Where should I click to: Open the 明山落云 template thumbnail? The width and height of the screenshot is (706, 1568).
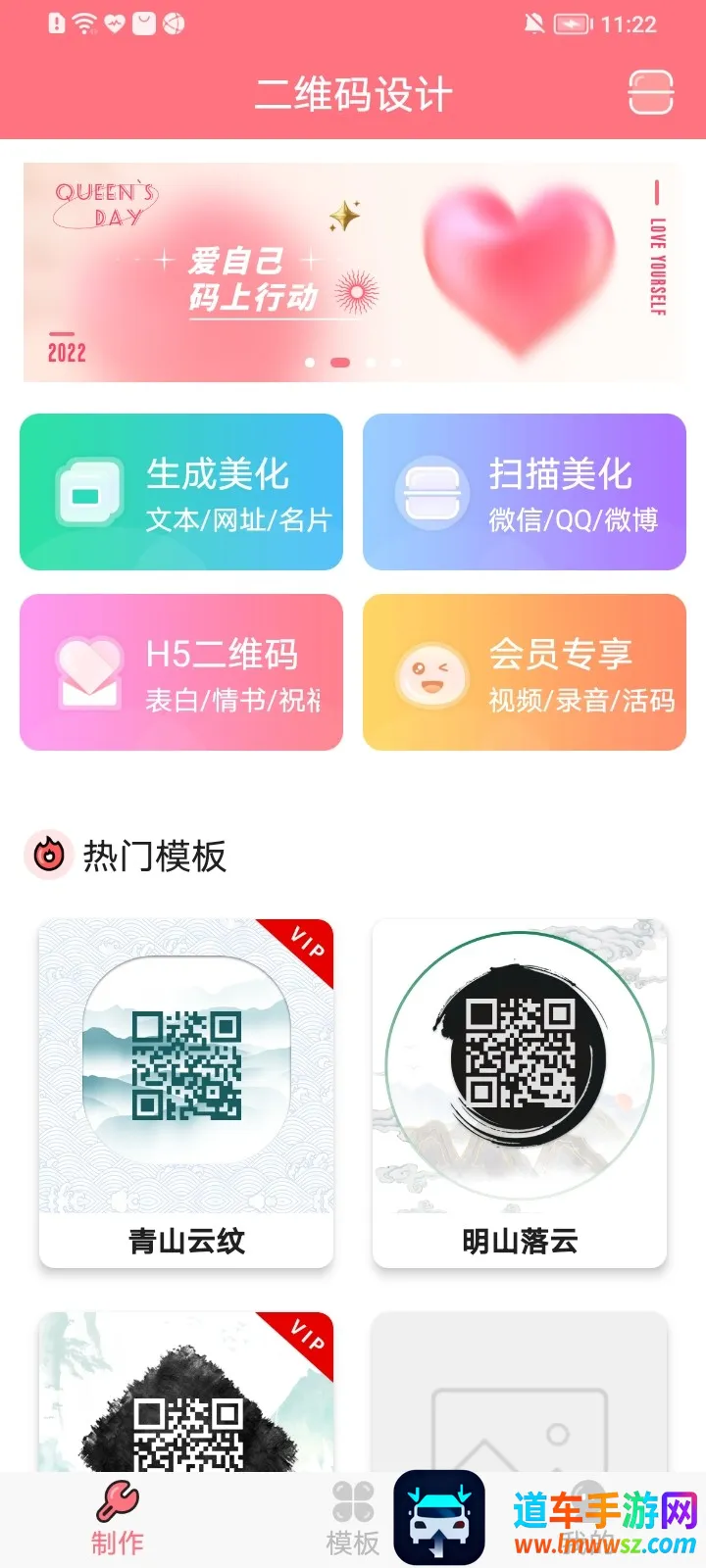pos(521,1066)
